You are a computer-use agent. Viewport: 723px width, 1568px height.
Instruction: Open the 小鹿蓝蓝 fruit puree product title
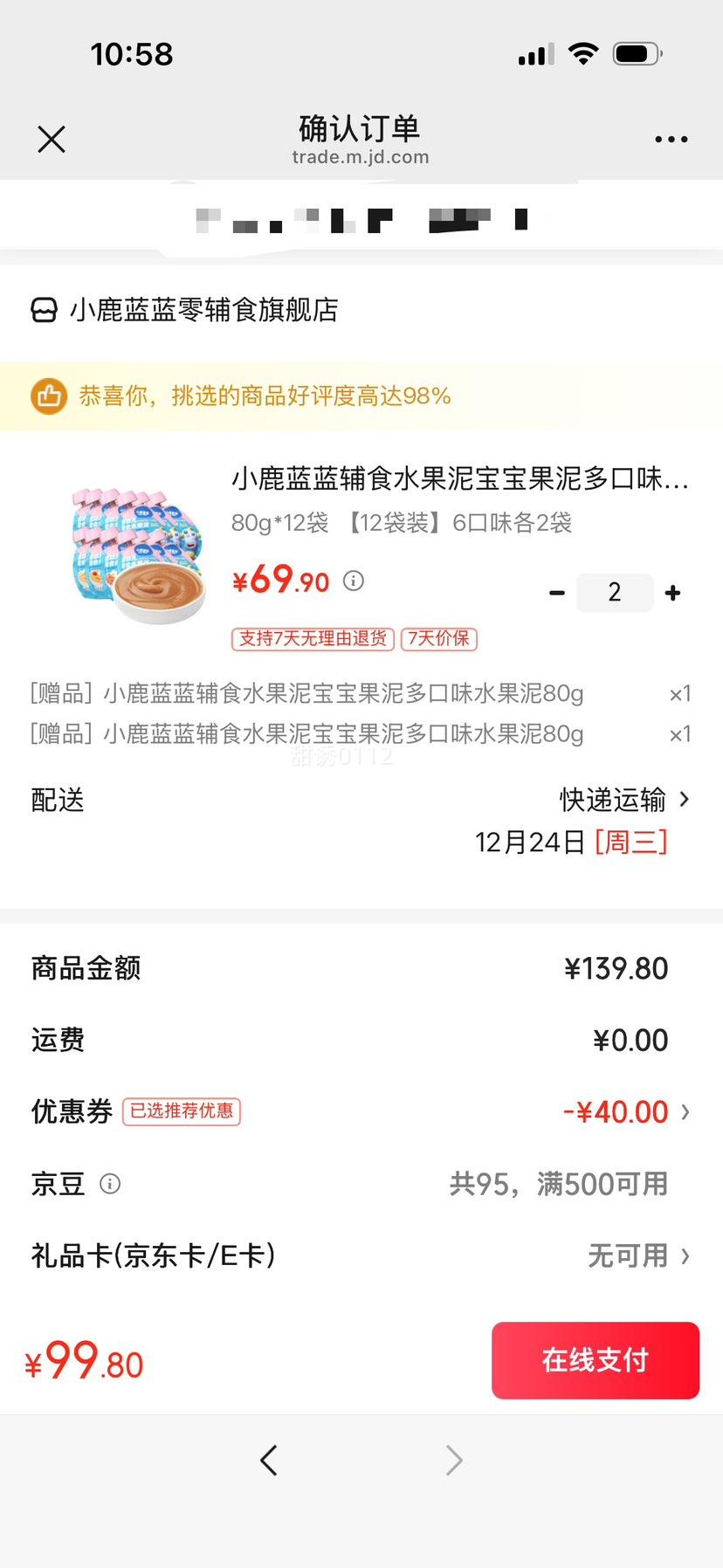pos(454,478)
